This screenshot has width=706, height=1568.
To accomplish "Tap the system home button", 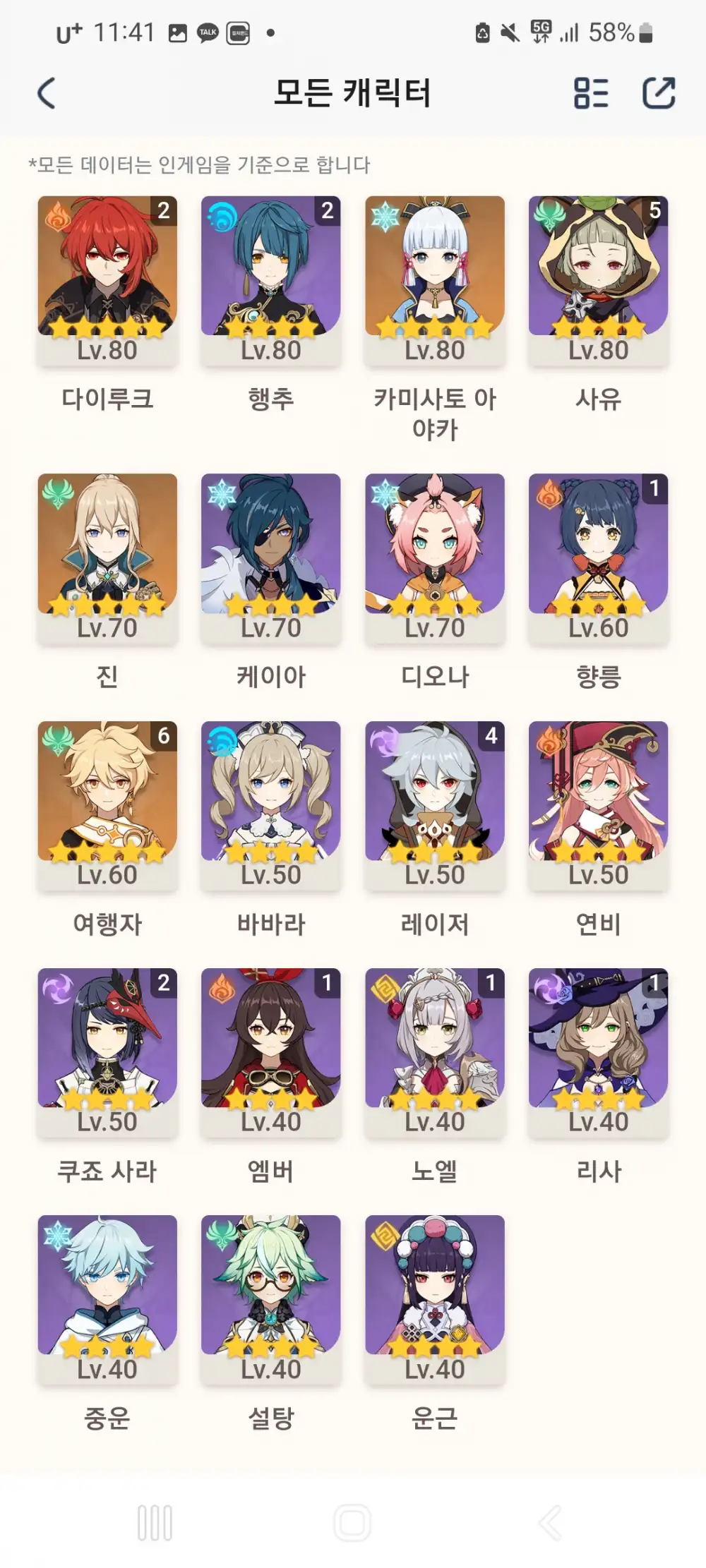I will pos(352,1522).
